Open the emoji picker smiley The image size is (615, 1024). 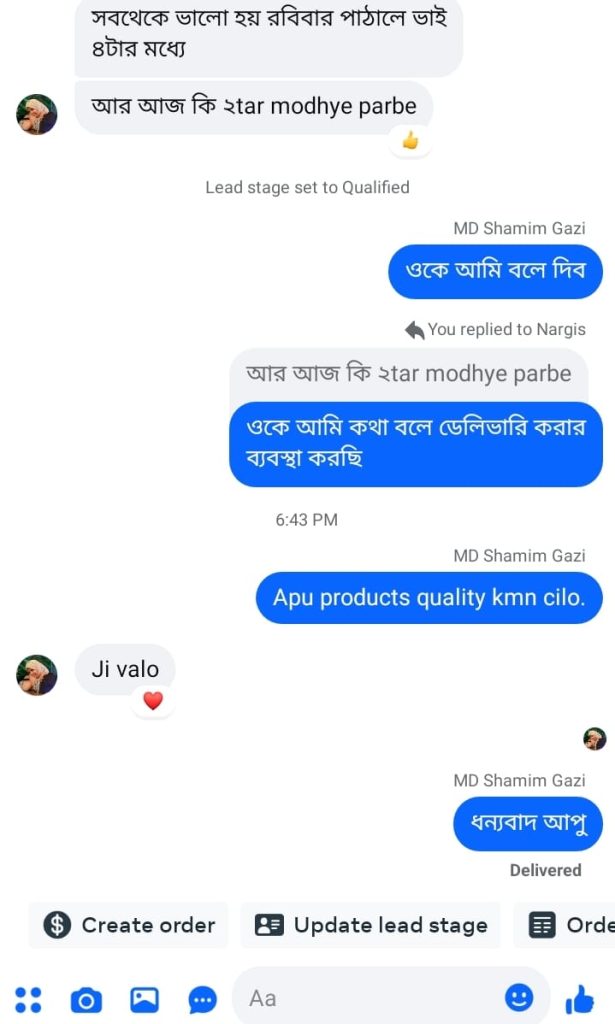[518, 997]
